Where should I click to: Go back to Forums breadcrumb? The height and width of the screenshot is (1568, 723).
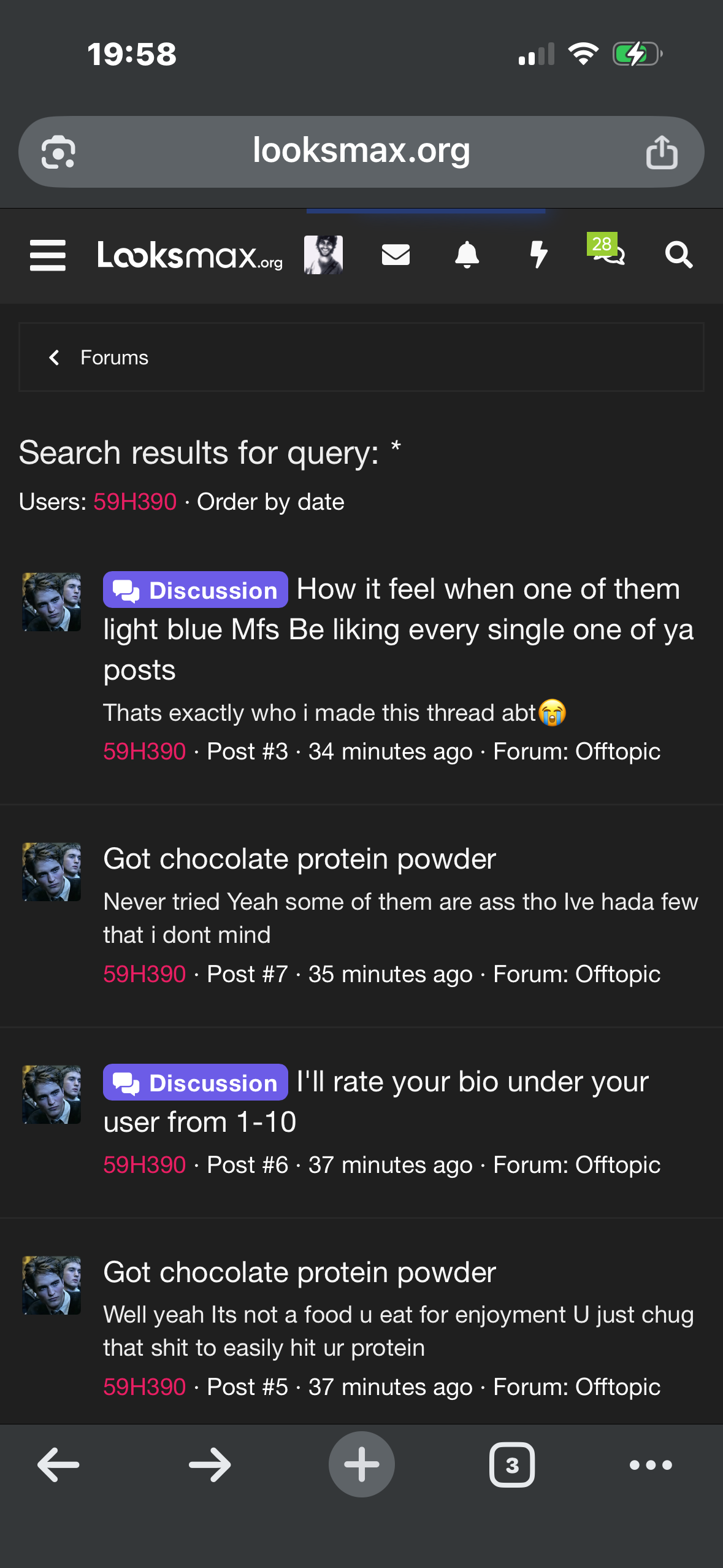click(114, 358)
